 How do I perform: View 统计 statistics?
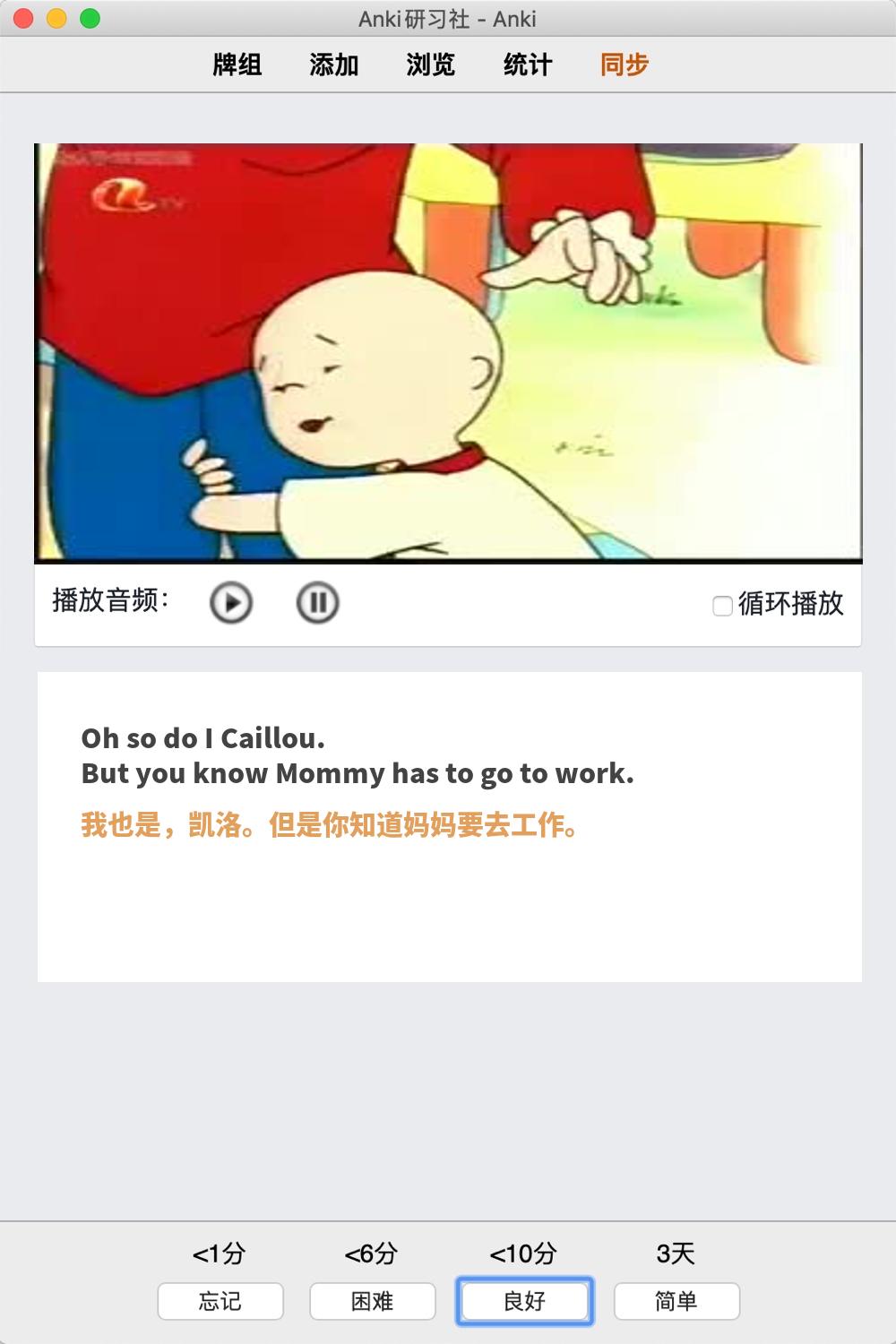pyautogui.click(x=528, y=65)
